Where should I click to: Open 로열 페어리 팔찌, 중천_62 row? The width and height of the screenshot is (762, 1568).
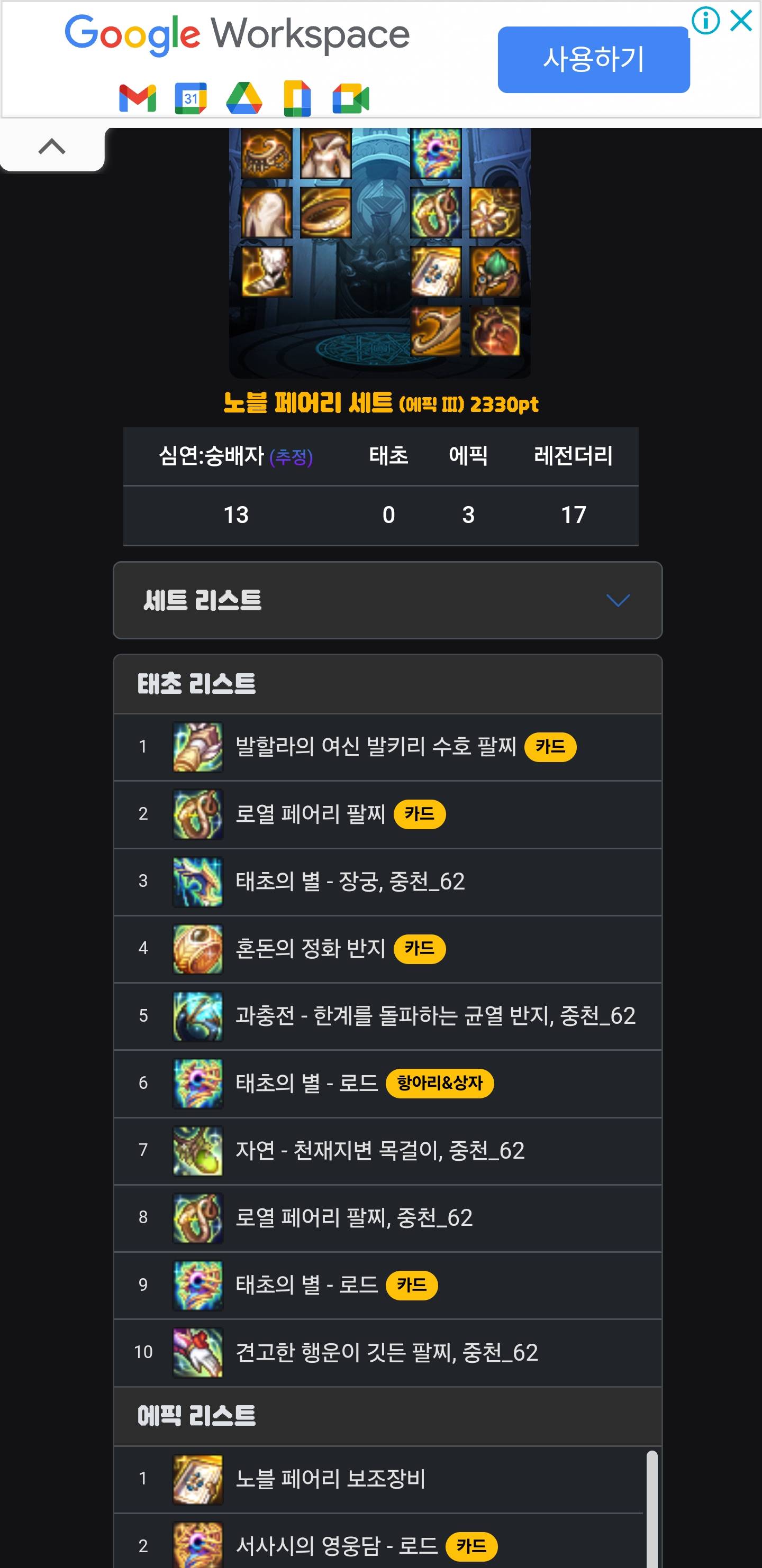tap(353, 1217)
